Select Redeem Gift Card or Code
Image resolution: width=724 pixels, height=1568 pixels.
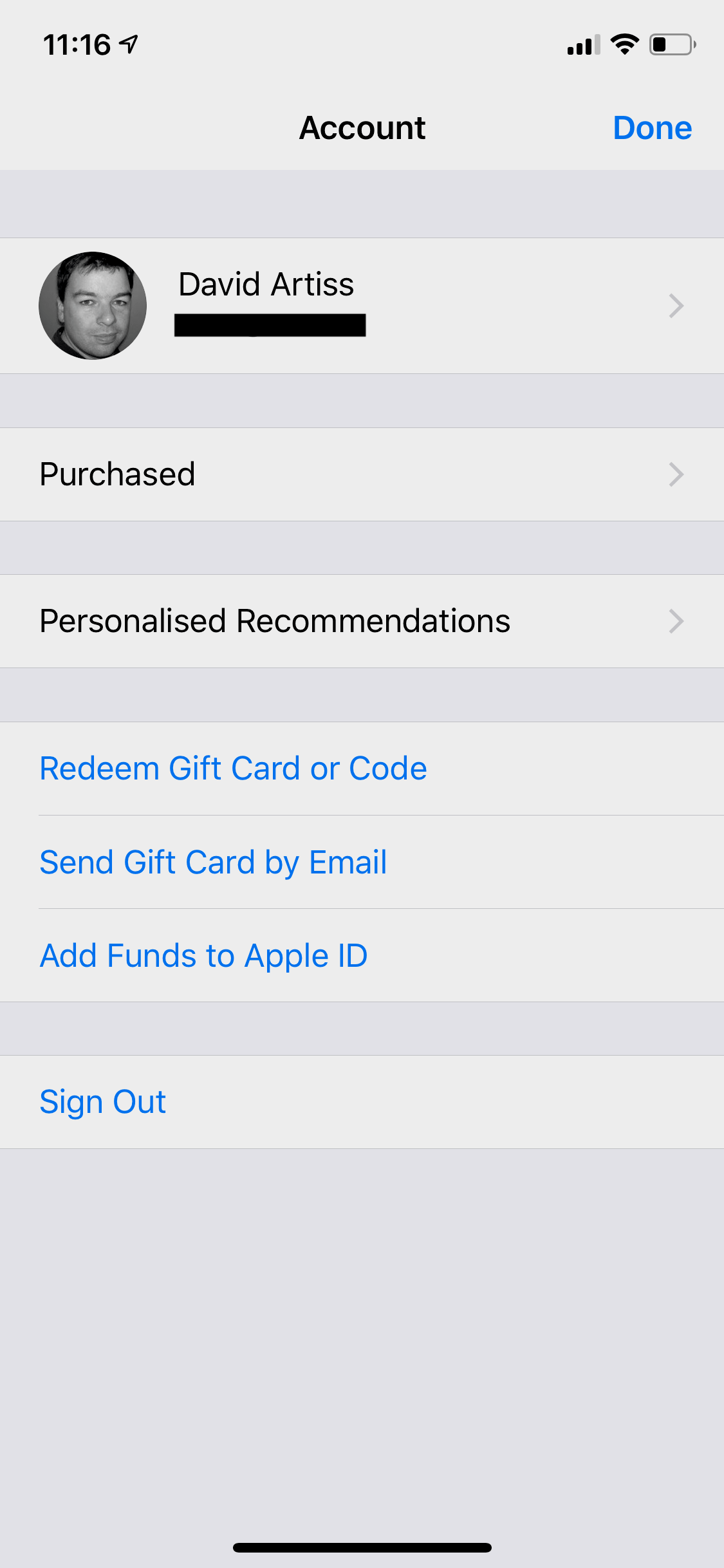[x=362, y=769]
